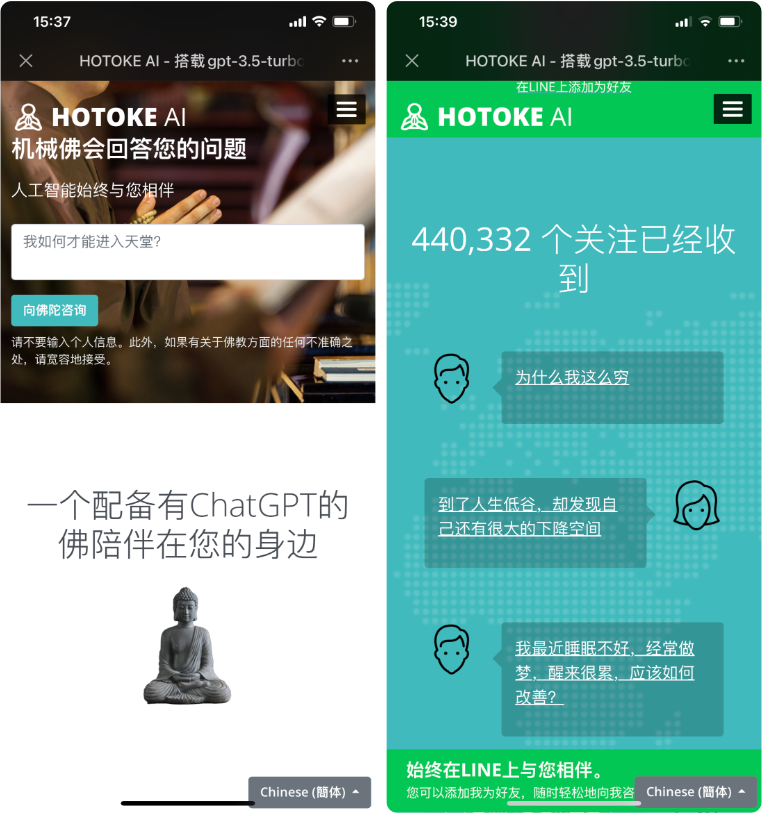This screenshot has width=763, height=813.
Task: Open the Chinese (簡体) language dropdown beside the LINE banner
Action: pyautogui.click(x=696, y=791)
